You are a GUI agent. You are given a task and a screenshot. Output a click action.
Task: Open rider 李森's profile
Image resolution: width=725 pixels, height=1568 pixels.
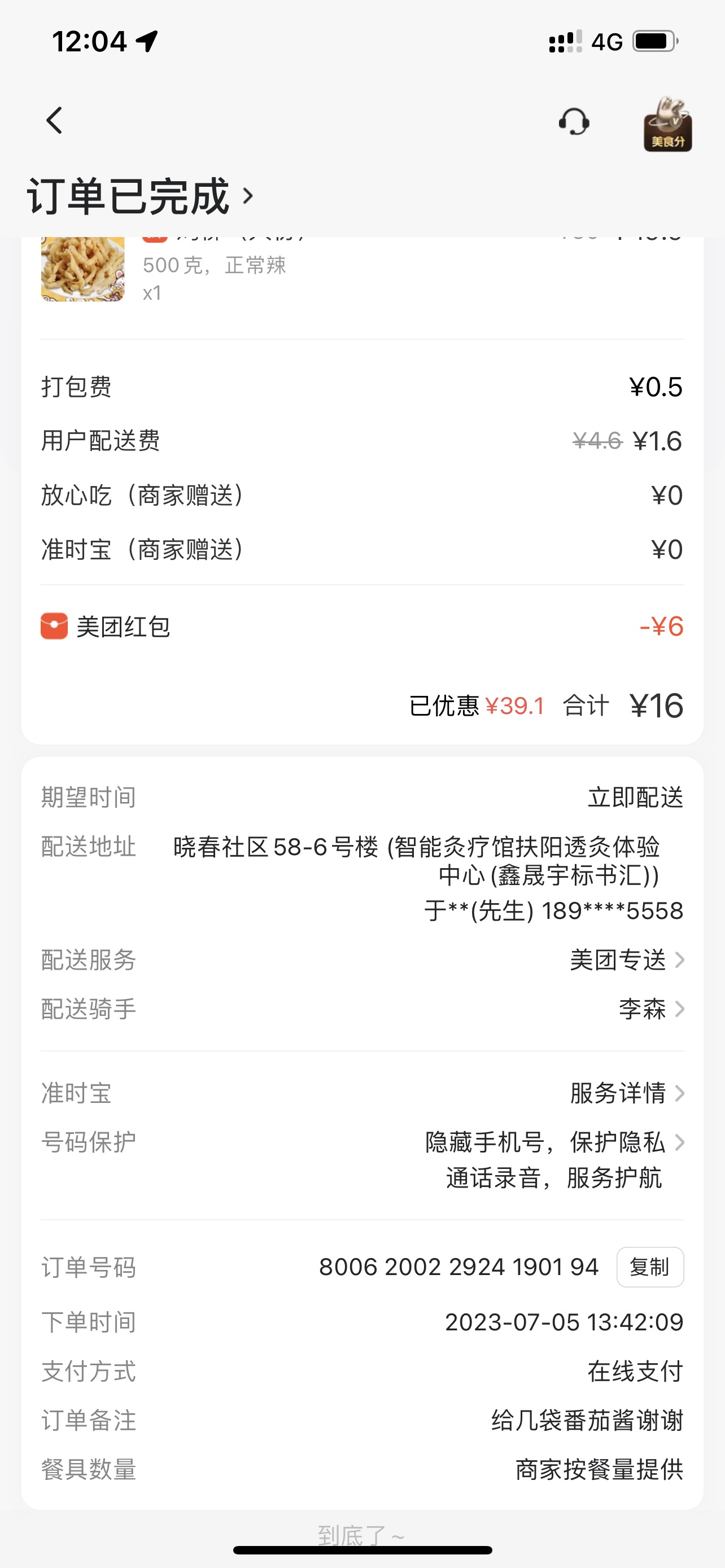pos(650,1009)
